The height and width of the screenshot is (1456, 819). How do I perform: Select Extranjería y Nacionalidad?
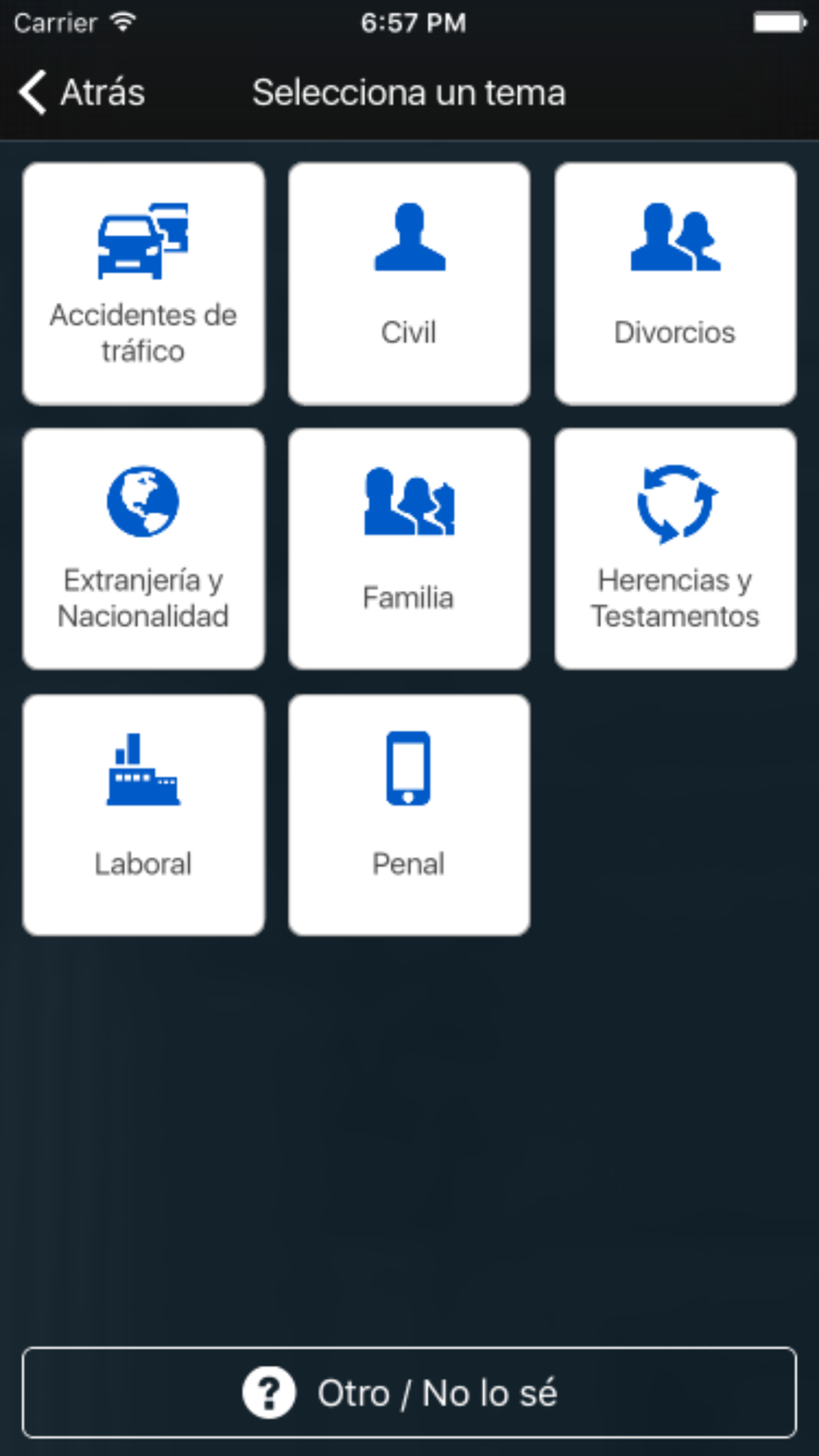click(144, 549)
